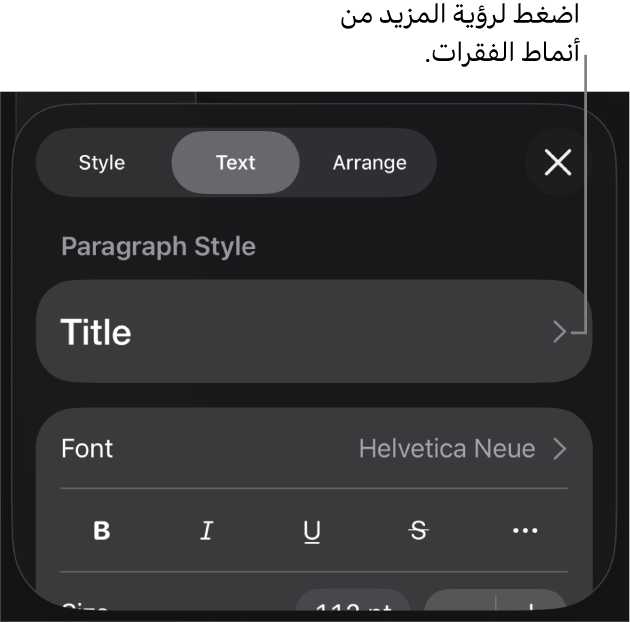Underline the selected text
The height and width of the screenshot is (622, 630).
coord(312,531)
